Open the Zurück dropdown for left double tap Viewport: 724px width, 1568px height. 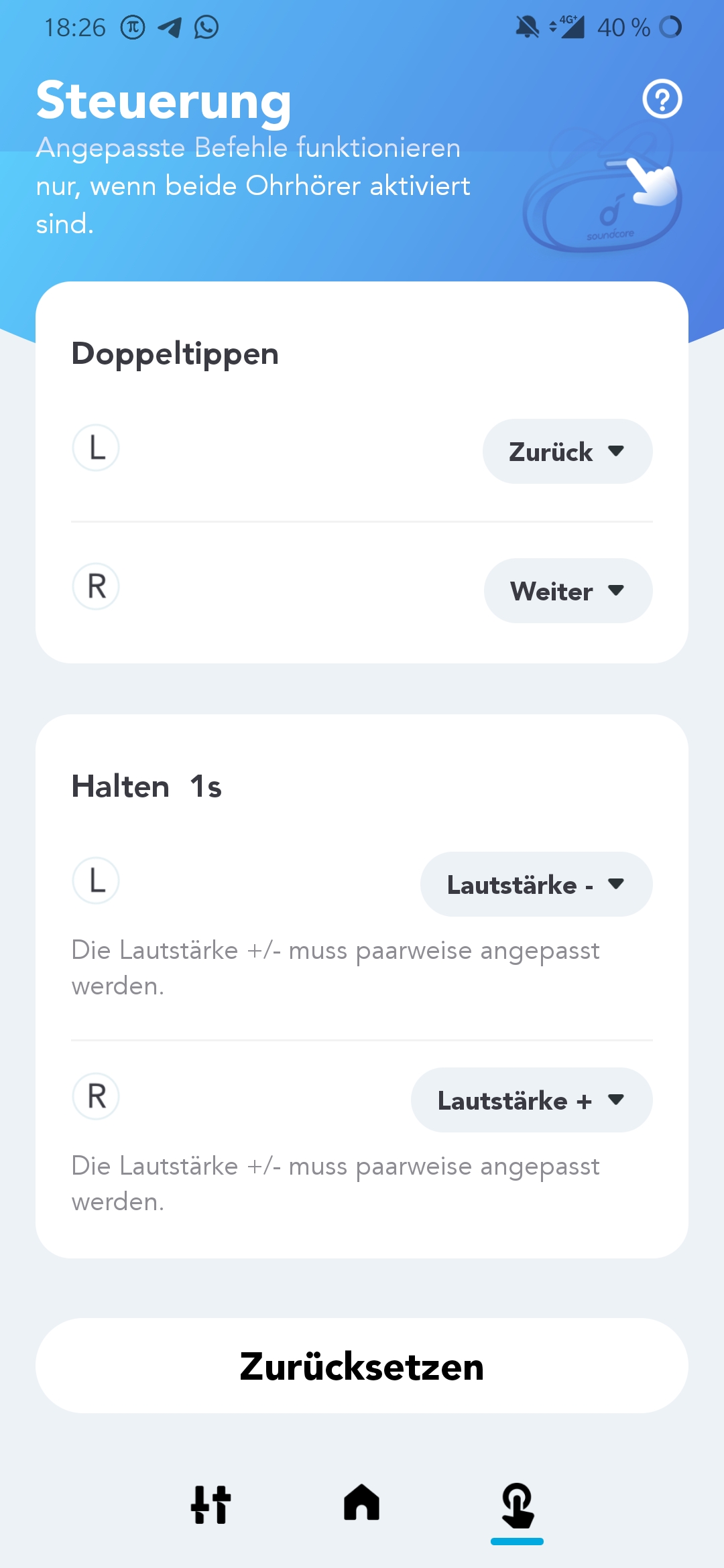click(567, 452)
